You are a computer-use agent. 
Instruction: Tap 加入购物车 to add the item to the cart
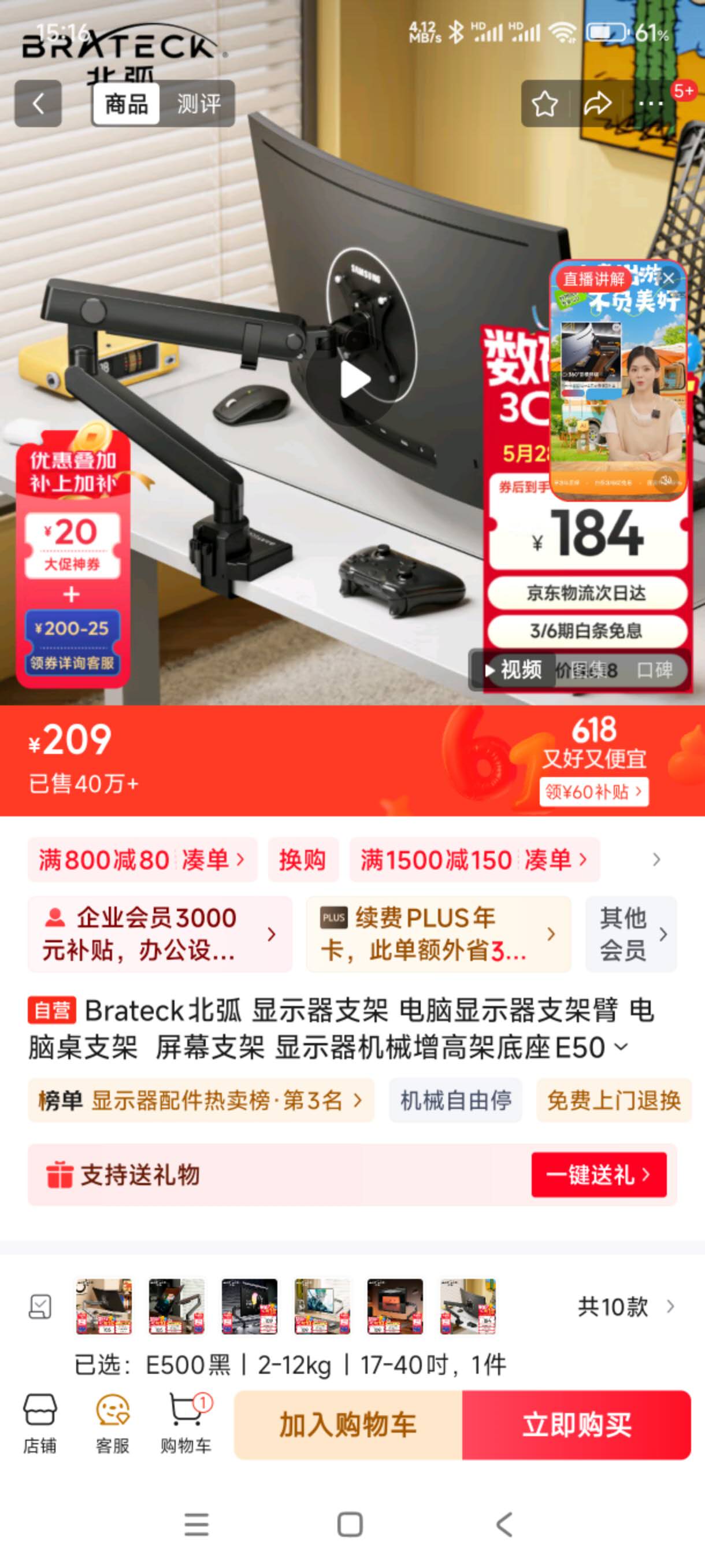click(348, 1425)
